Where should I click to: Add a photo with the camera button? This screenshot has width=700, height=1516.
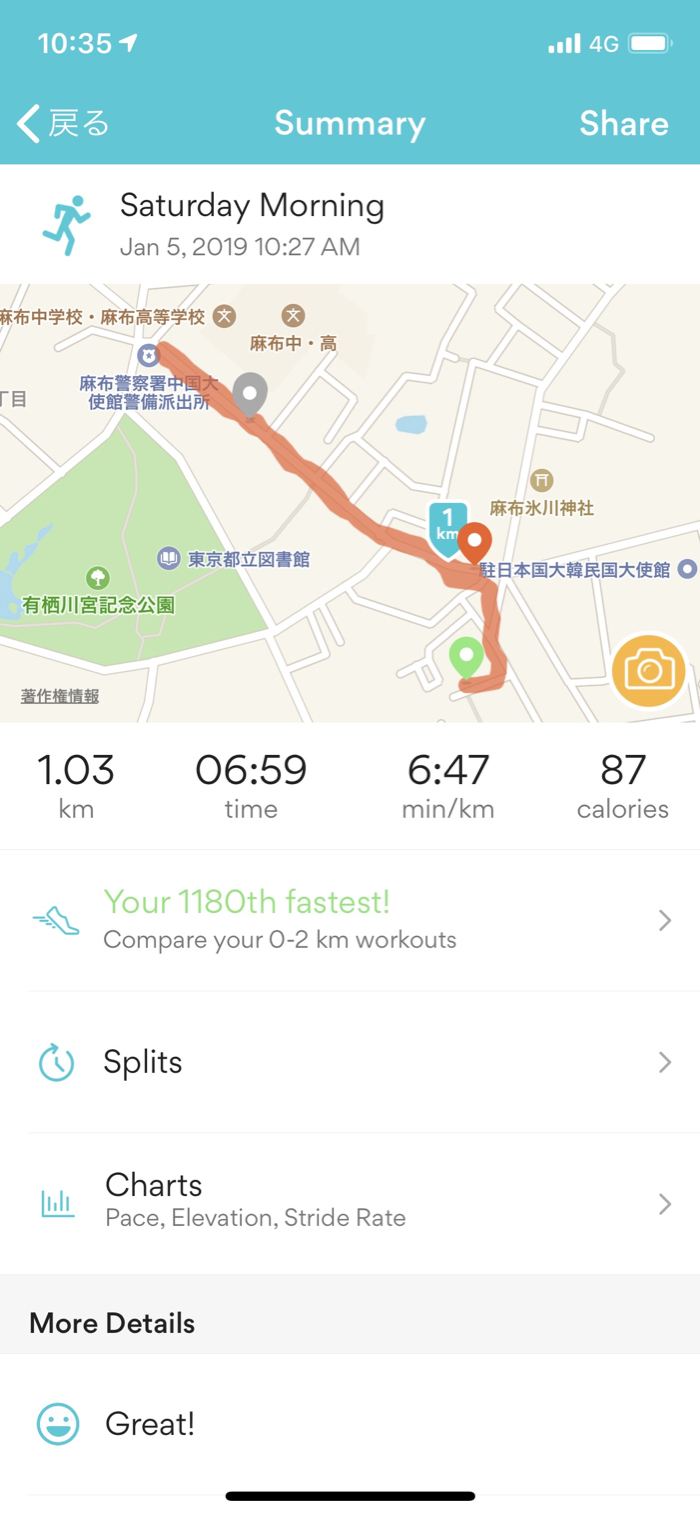click(649, 670)
